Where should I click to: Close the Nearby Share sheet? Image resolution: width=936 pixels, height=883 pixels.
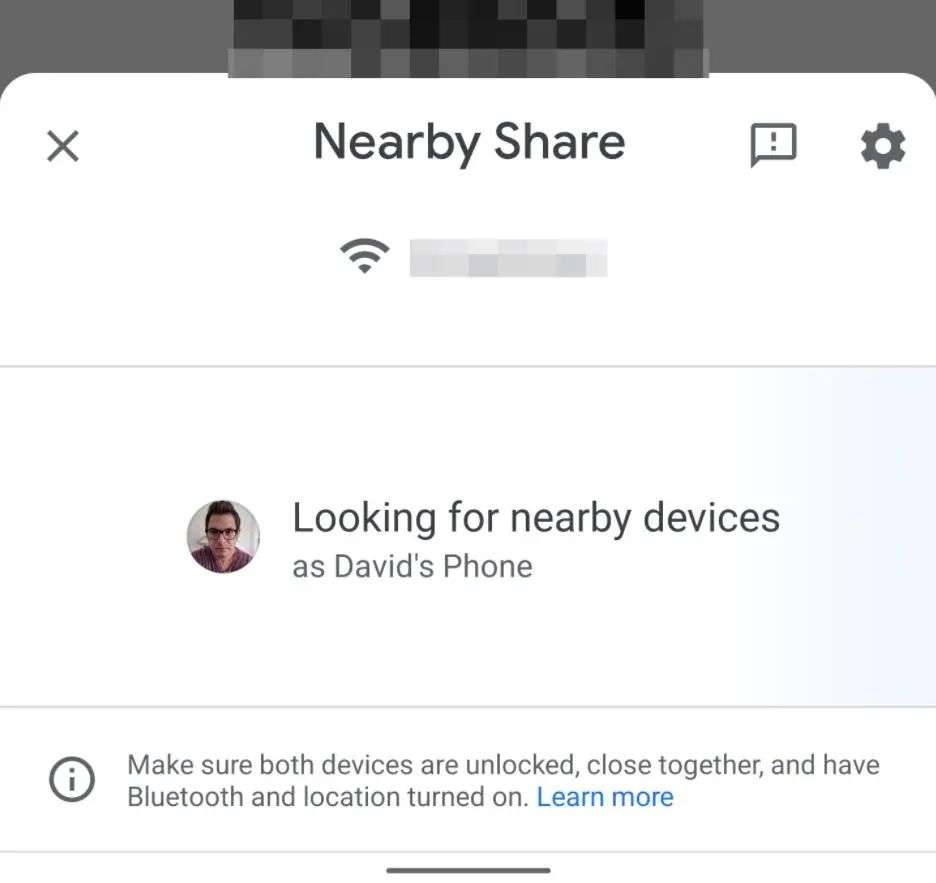[63, 146]
